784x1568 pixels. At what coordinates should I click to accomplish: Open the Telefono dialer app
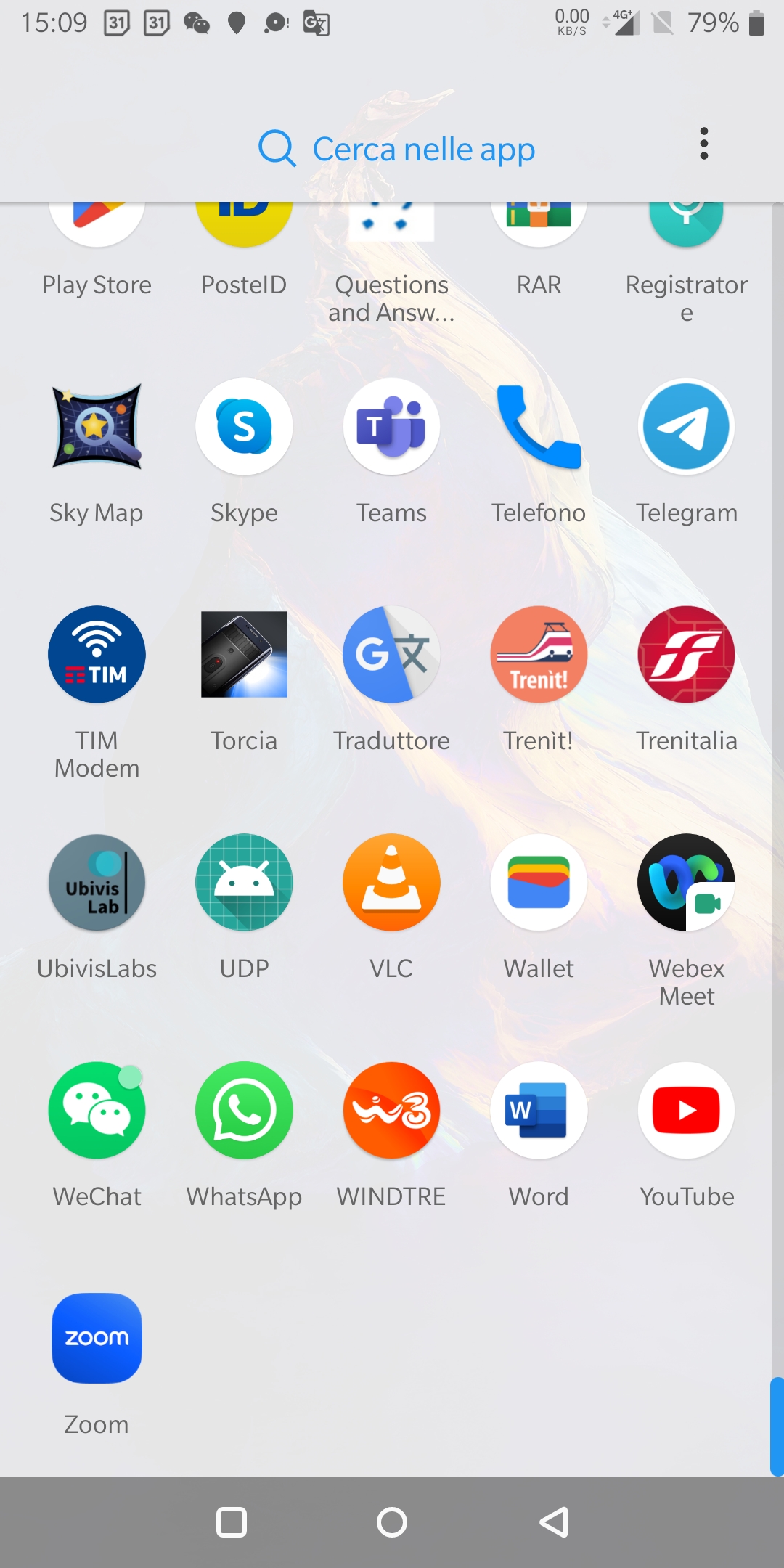point(539,427)
